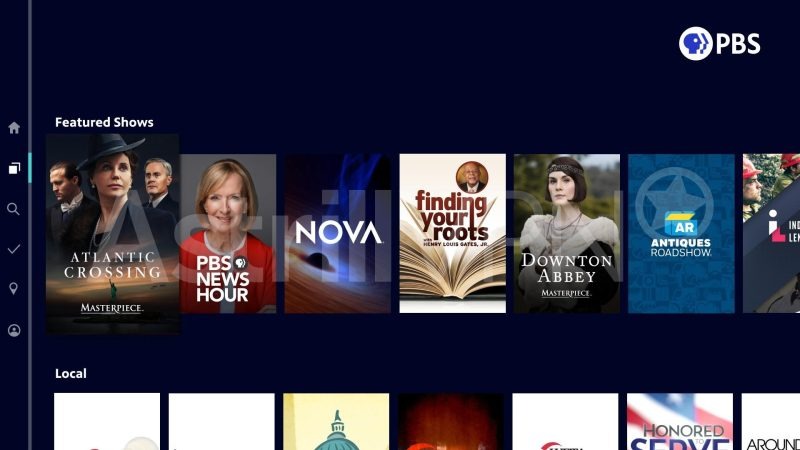Select the Antiques Roadshow tile

[681, 234]
